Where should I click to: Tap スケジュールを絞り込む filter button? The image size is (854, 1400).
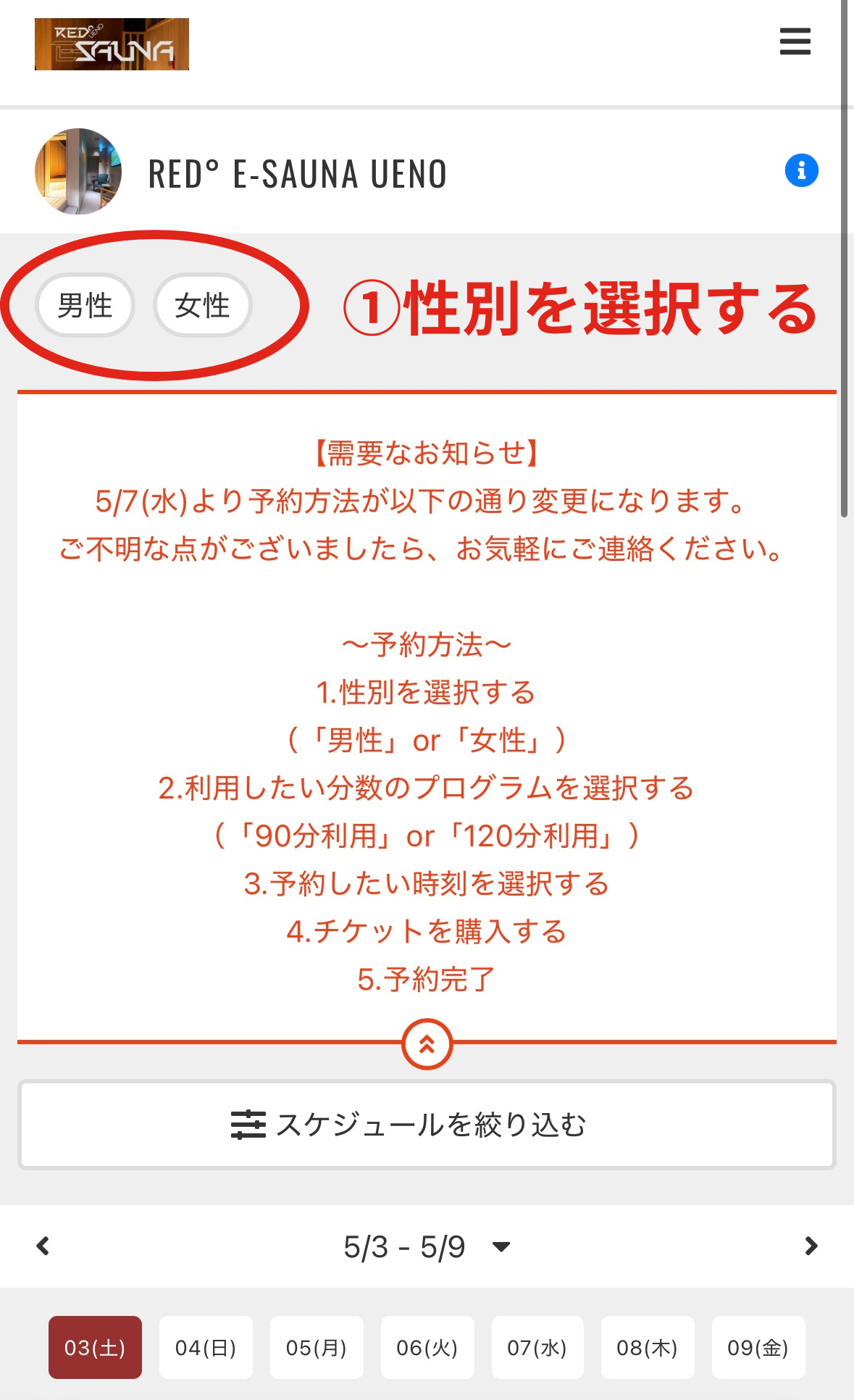(427, 1125)
